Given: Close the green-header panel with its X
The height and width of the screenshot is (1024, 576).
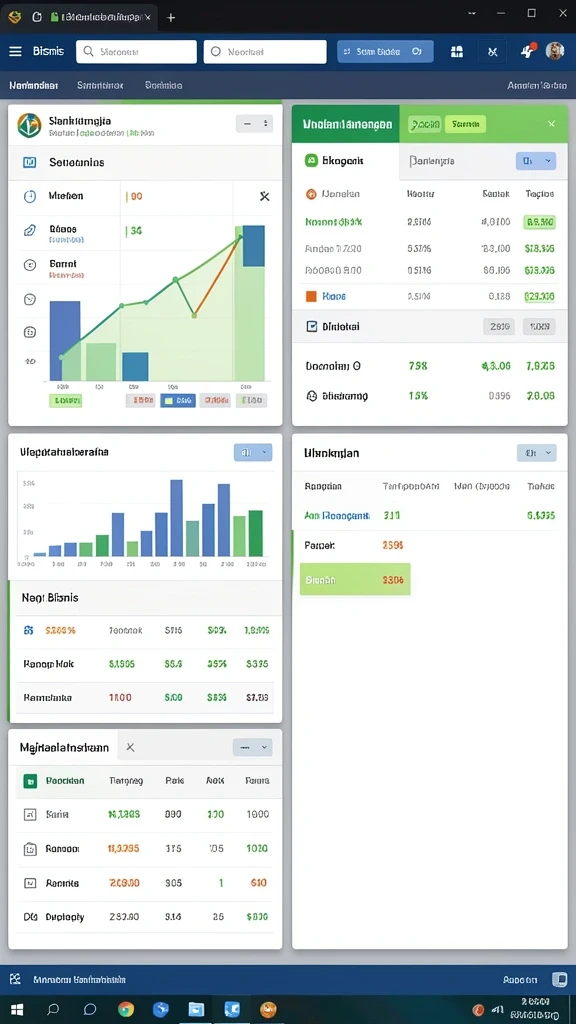Looking at the screenshot, I should (552, 123).
